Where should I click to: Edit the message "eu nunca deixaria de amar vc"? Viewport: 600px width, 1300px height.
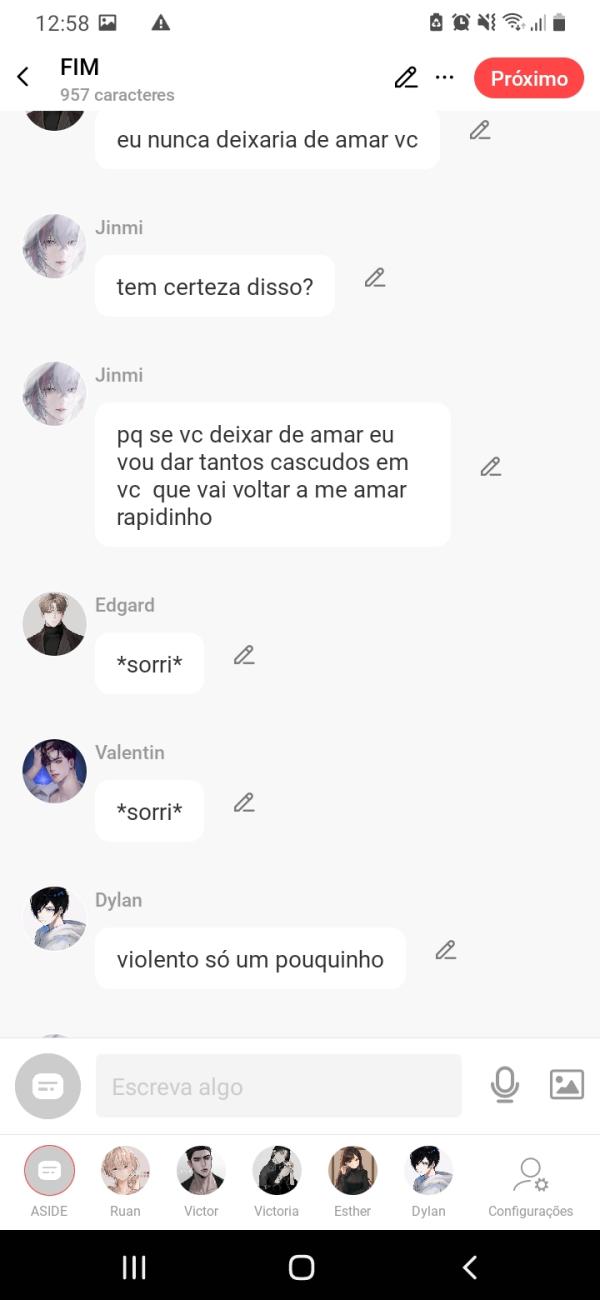click(480, 130)
